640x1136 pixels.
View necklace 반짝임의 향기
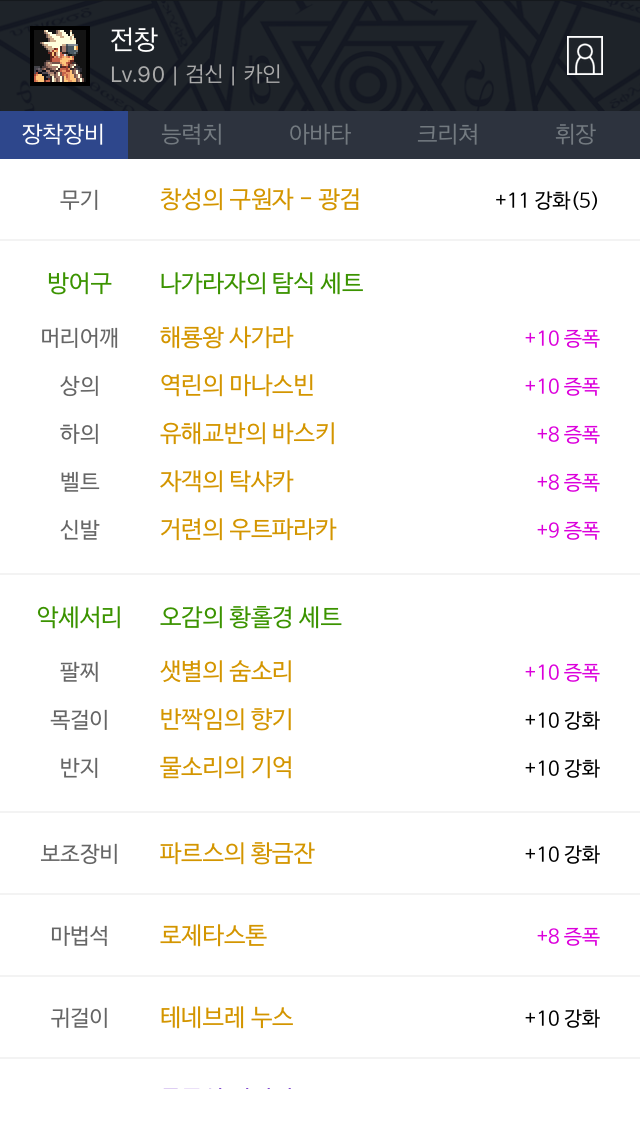[x=225, y=719]
